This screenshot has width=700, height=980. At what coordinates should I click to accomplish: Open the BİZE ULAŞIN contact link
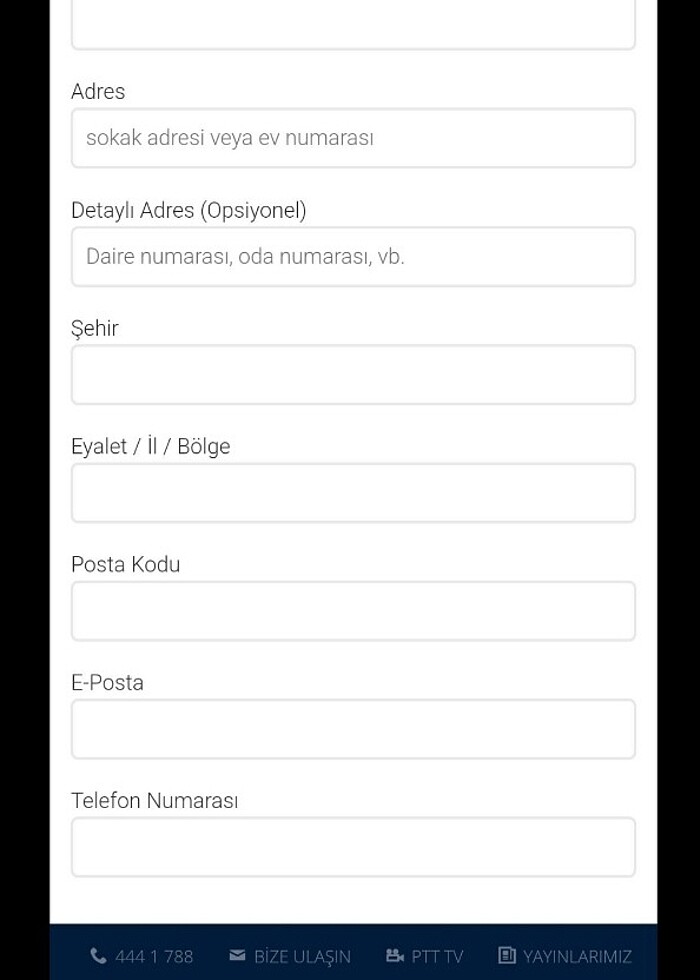[x=290, y=956]
